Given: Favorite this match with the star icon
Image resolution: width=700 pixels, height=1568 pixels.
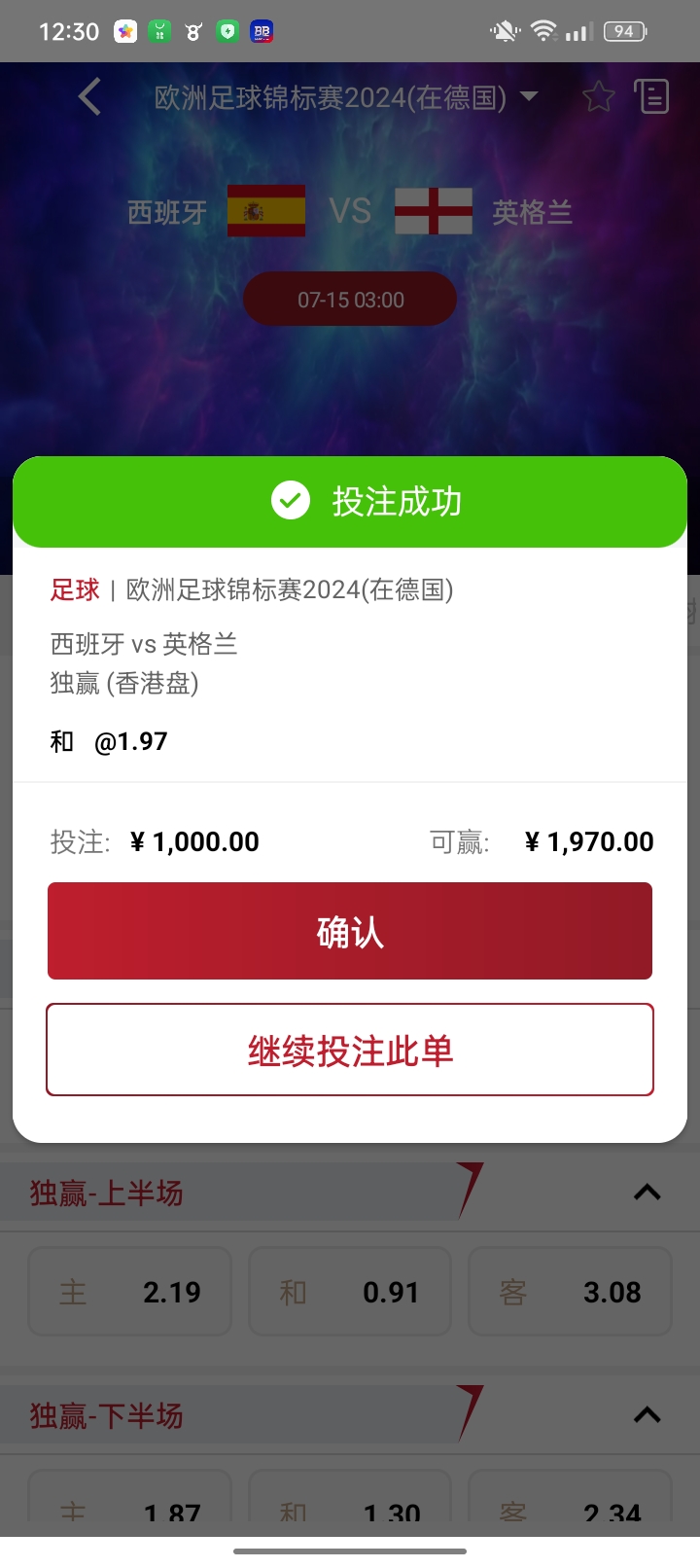Looking at the screenshot, I should (x=598, y=97).
